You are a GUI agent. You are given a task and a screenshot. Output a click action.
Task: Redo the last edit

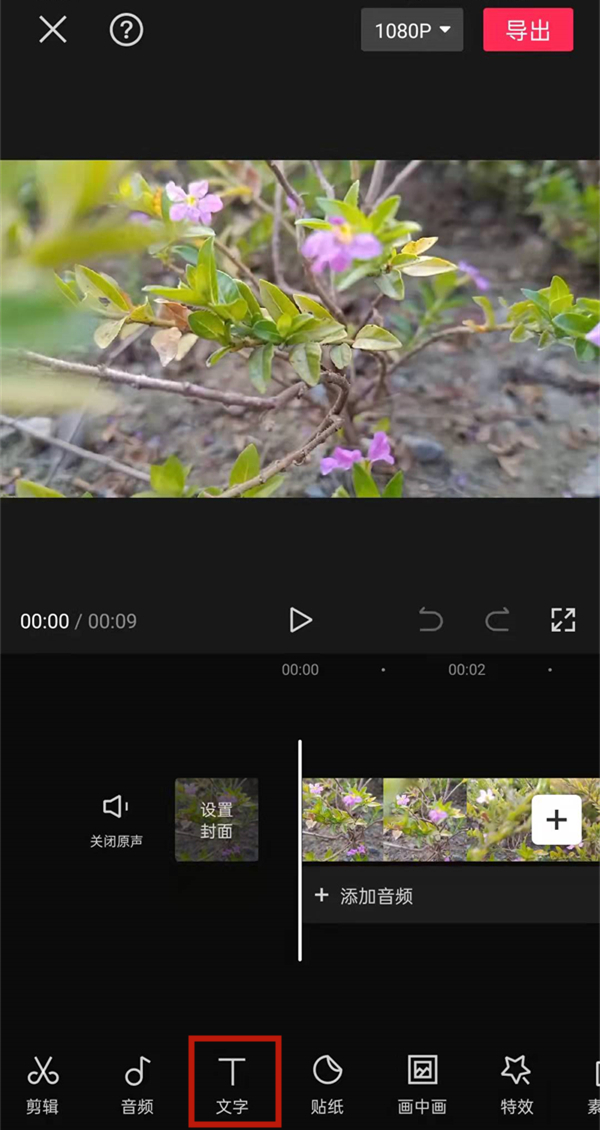coord(497,621)
